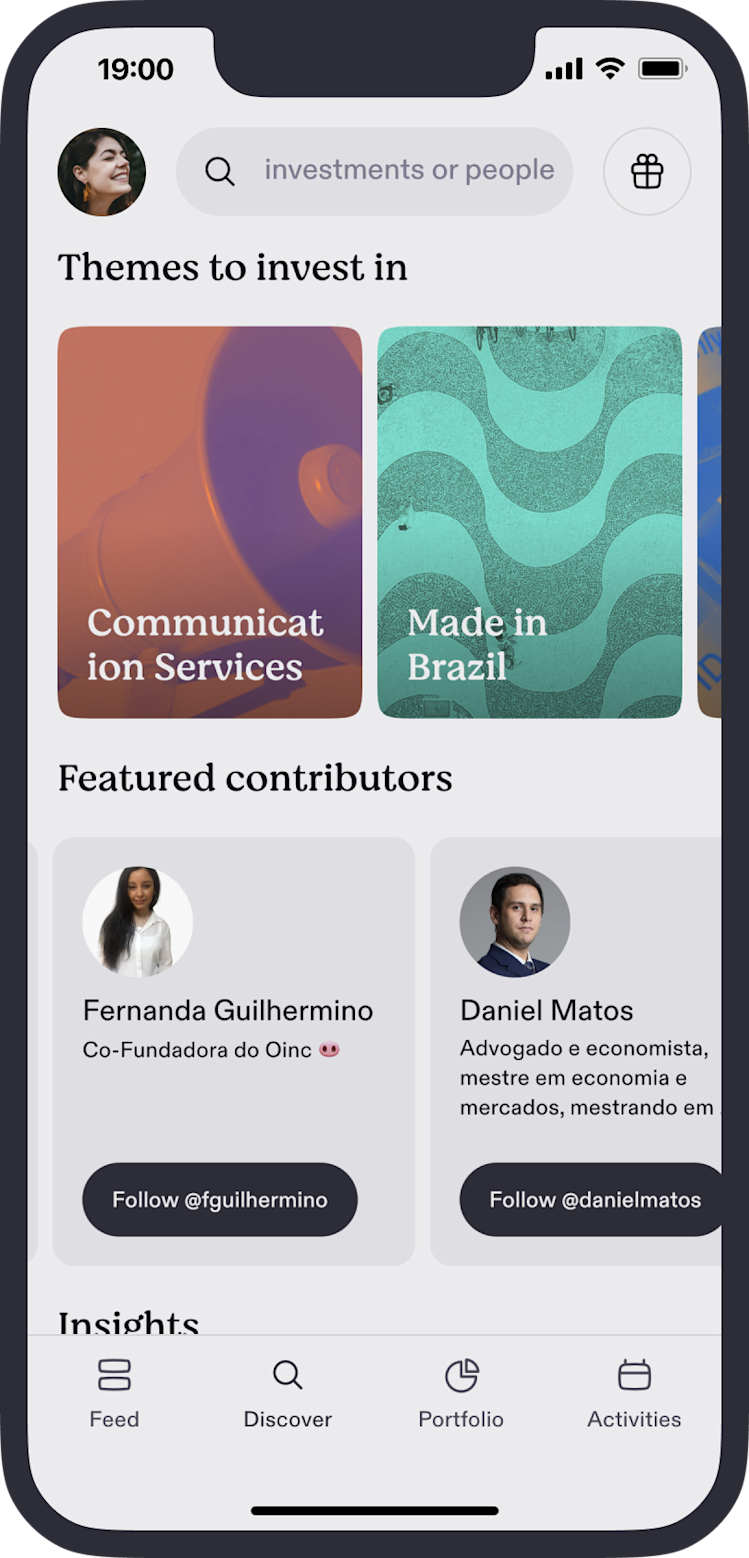Follow @danielmatos
Screen dimensions: 749x1558
(594, 1199)
